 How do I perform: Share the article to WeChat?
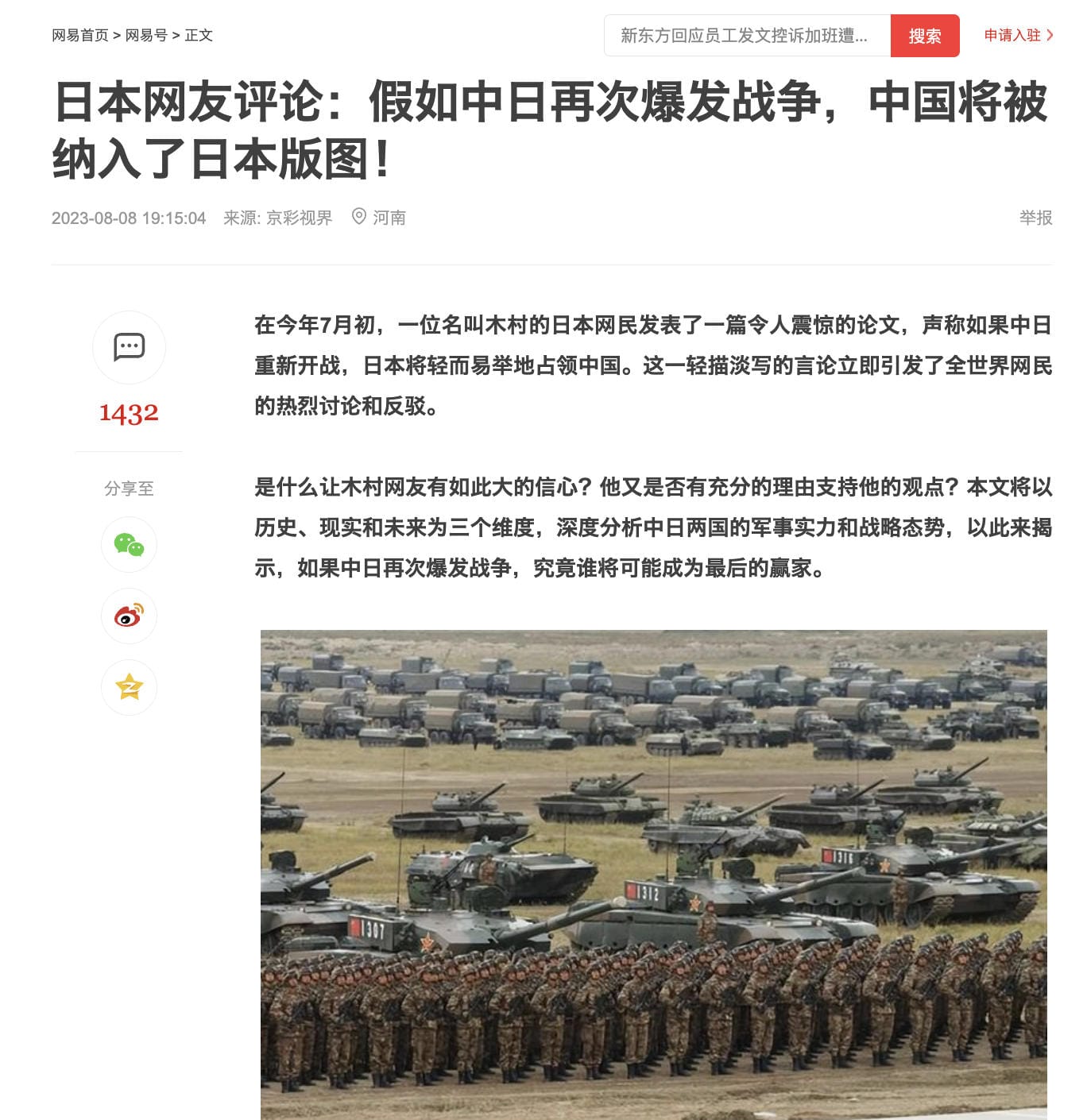129,545
